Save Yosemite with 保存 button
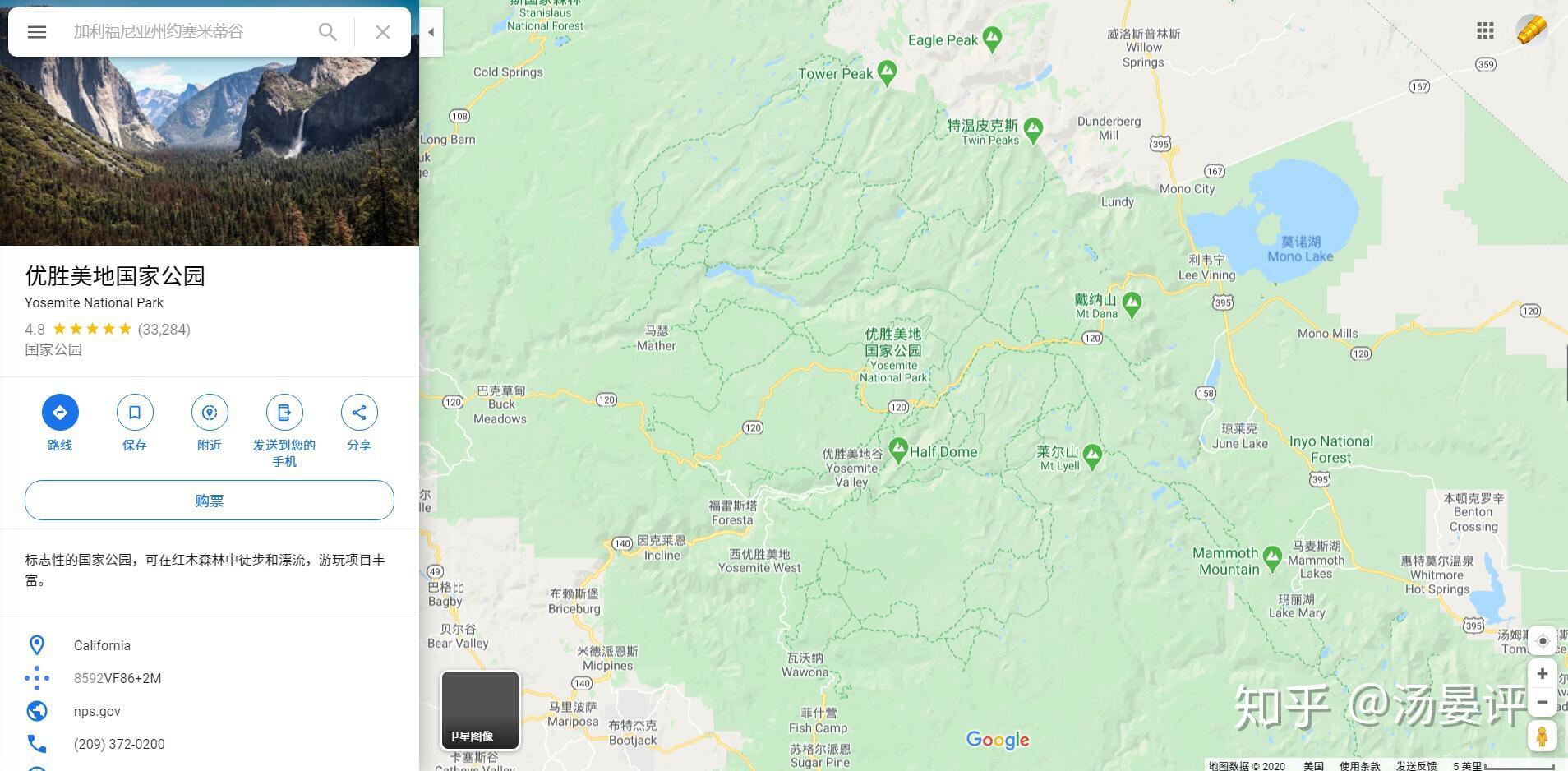The image size is (1568, 771). (135, 413)
